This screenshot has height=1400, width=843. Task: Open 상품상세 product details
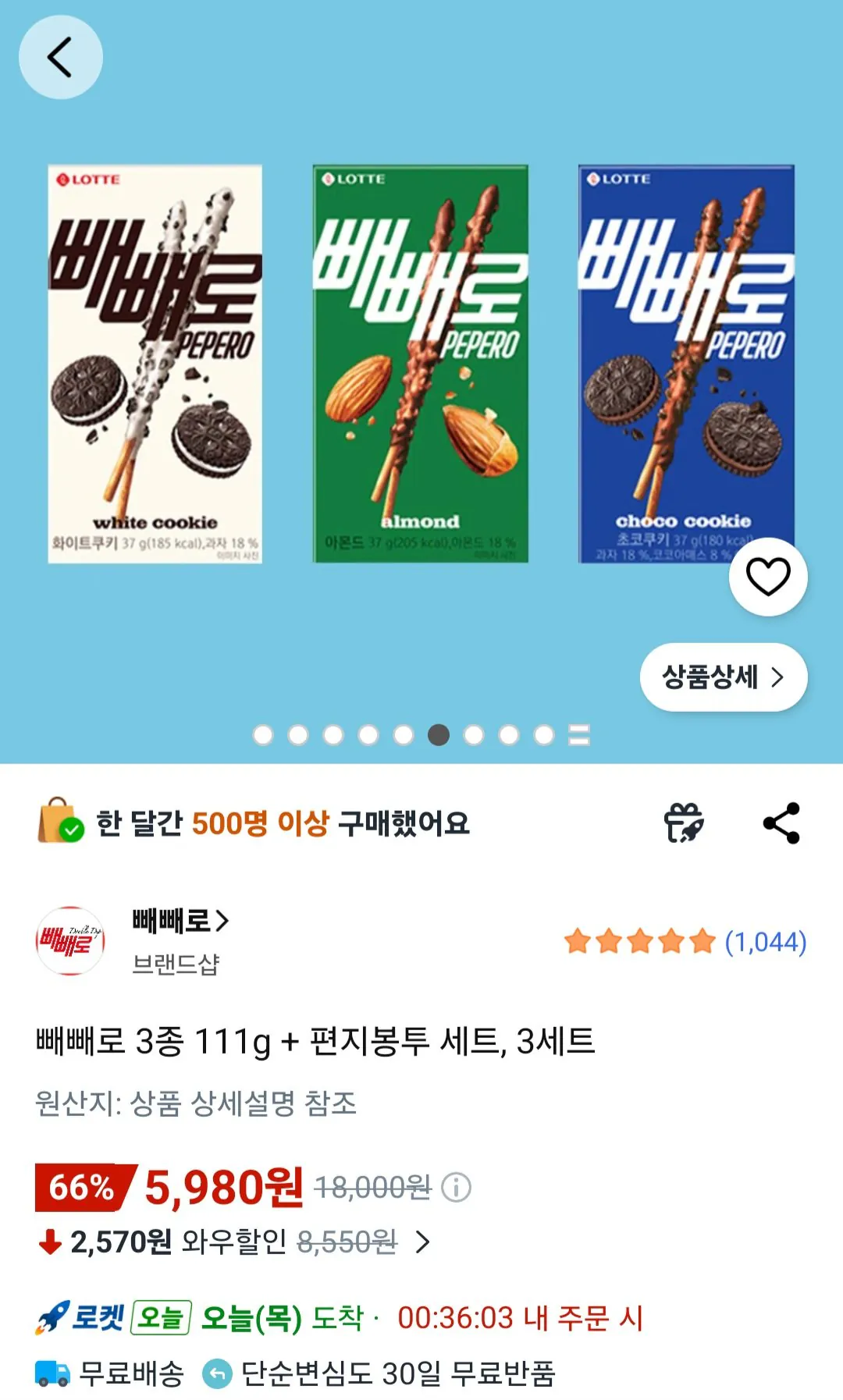(x=722, y=678)
